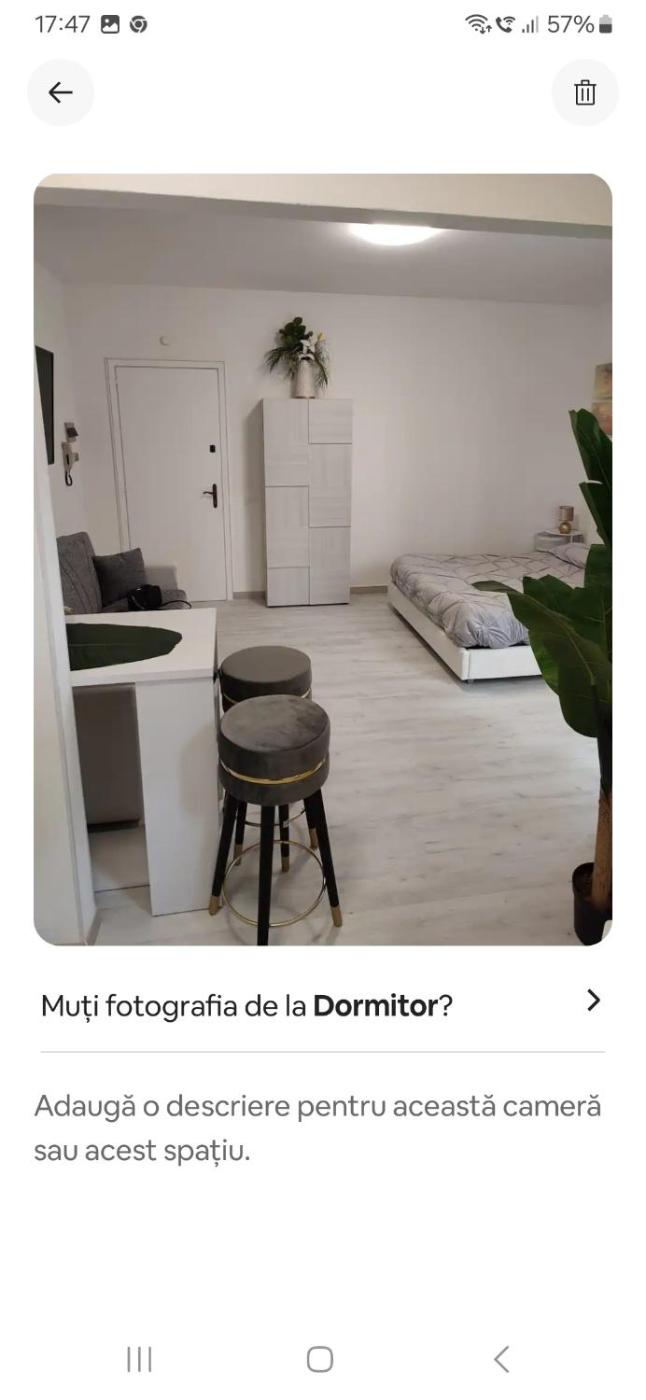Delete this photo with the trash icon
The width and height of the screenshot is (646, 1400).
click(585, 93)
